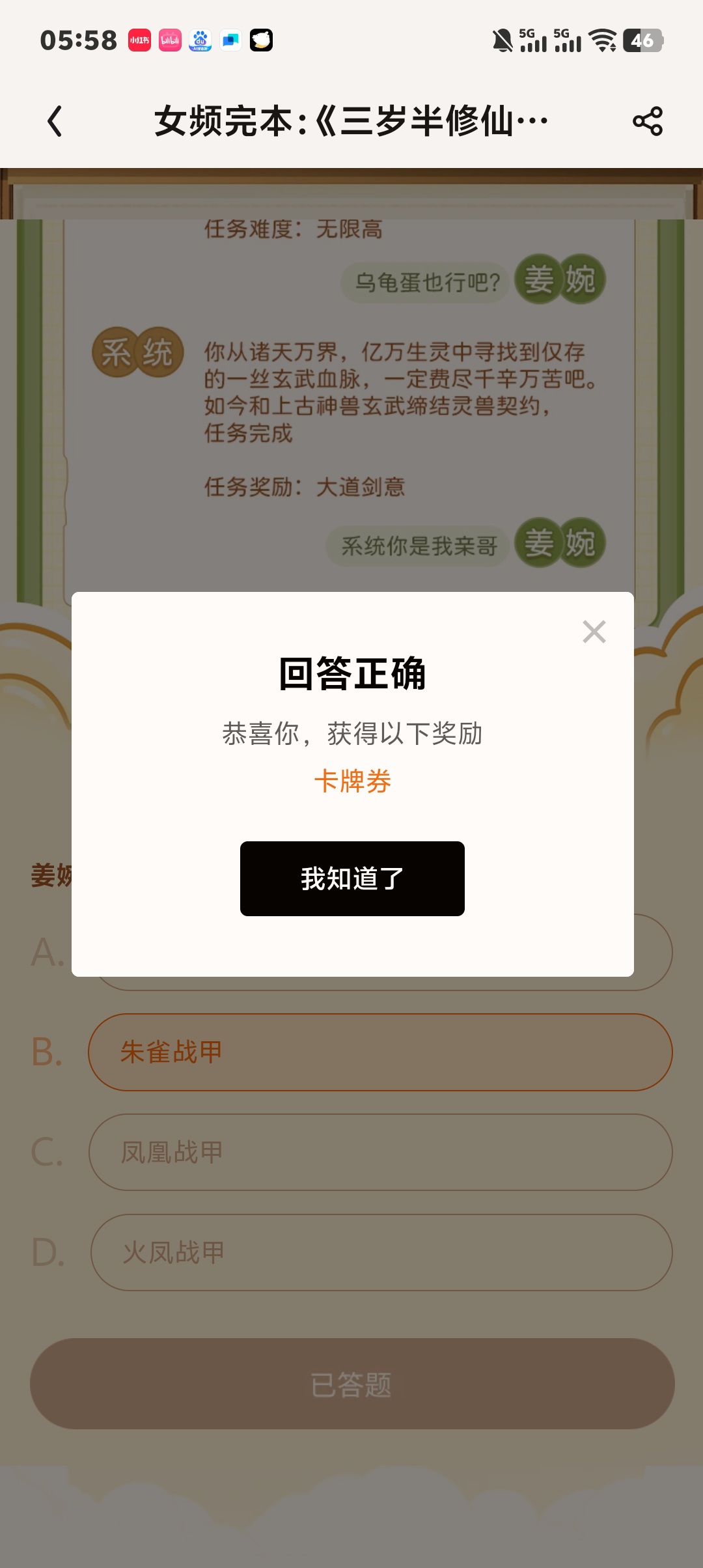Go back using the top arrow
The height and width of the screenshot is (1568, 703).
point(55,121)
